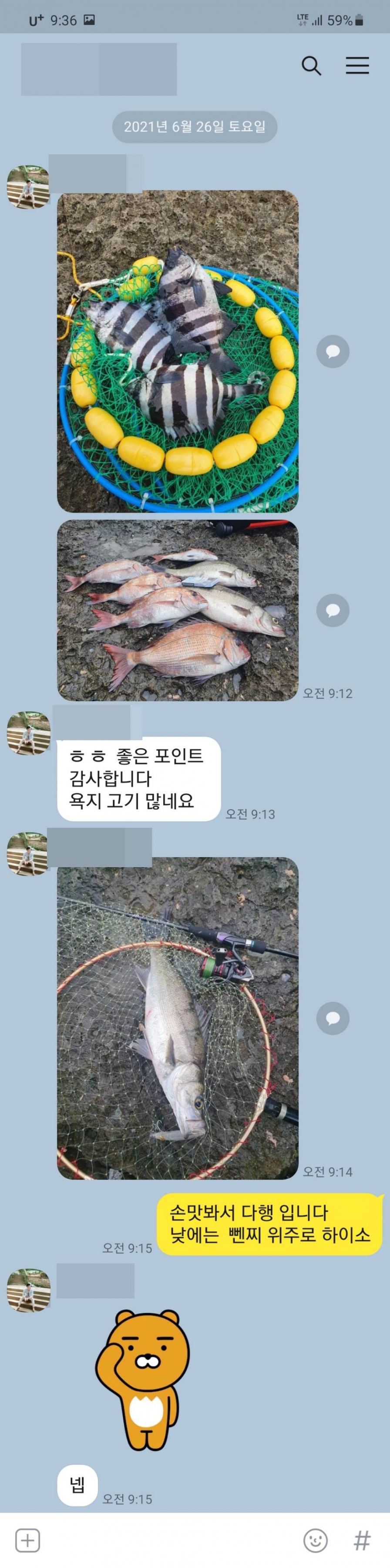390x1568 pixels.
Task: Open the chat room hamburger menu
Action: tap(357, 66)
